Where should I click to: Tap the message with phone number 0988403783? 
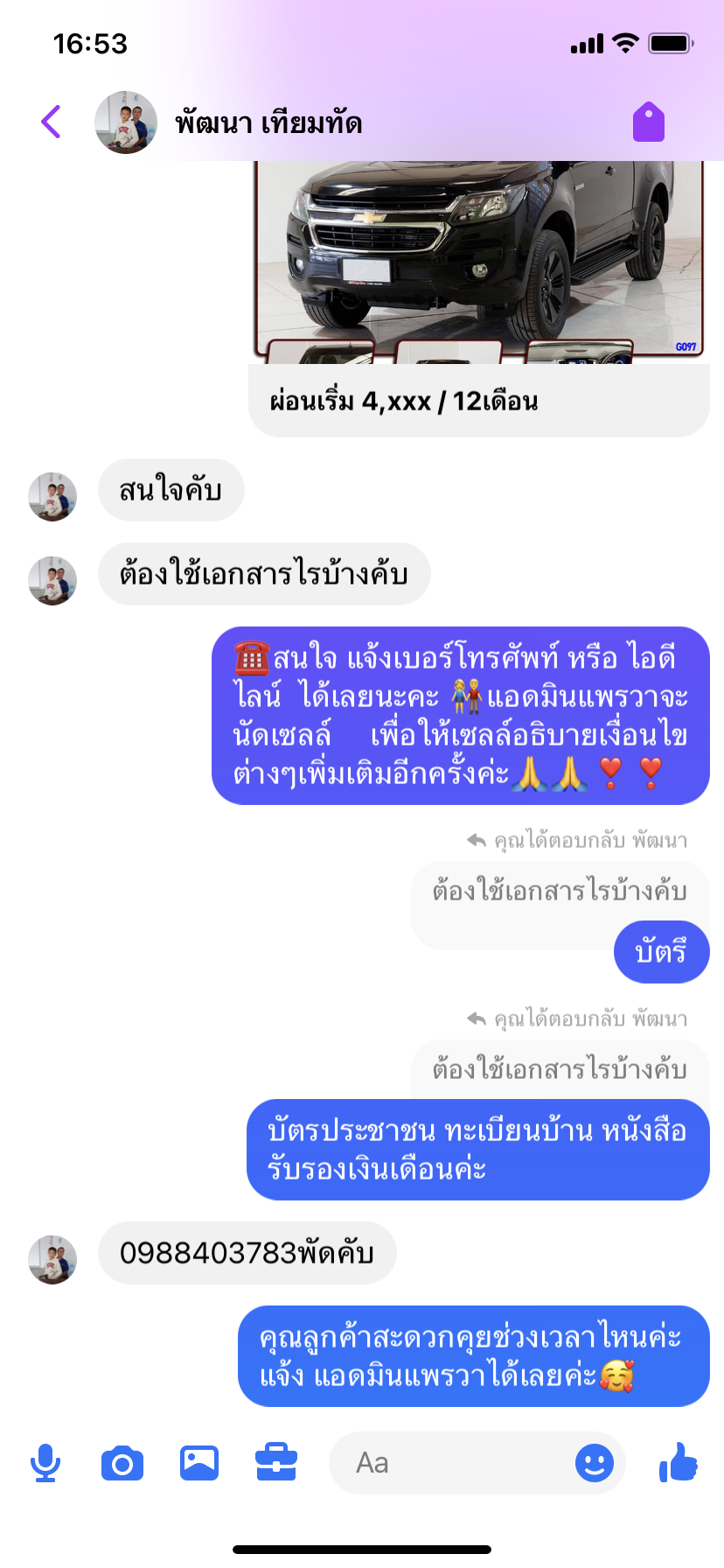pyautogui.click(x=247, y=1253)
